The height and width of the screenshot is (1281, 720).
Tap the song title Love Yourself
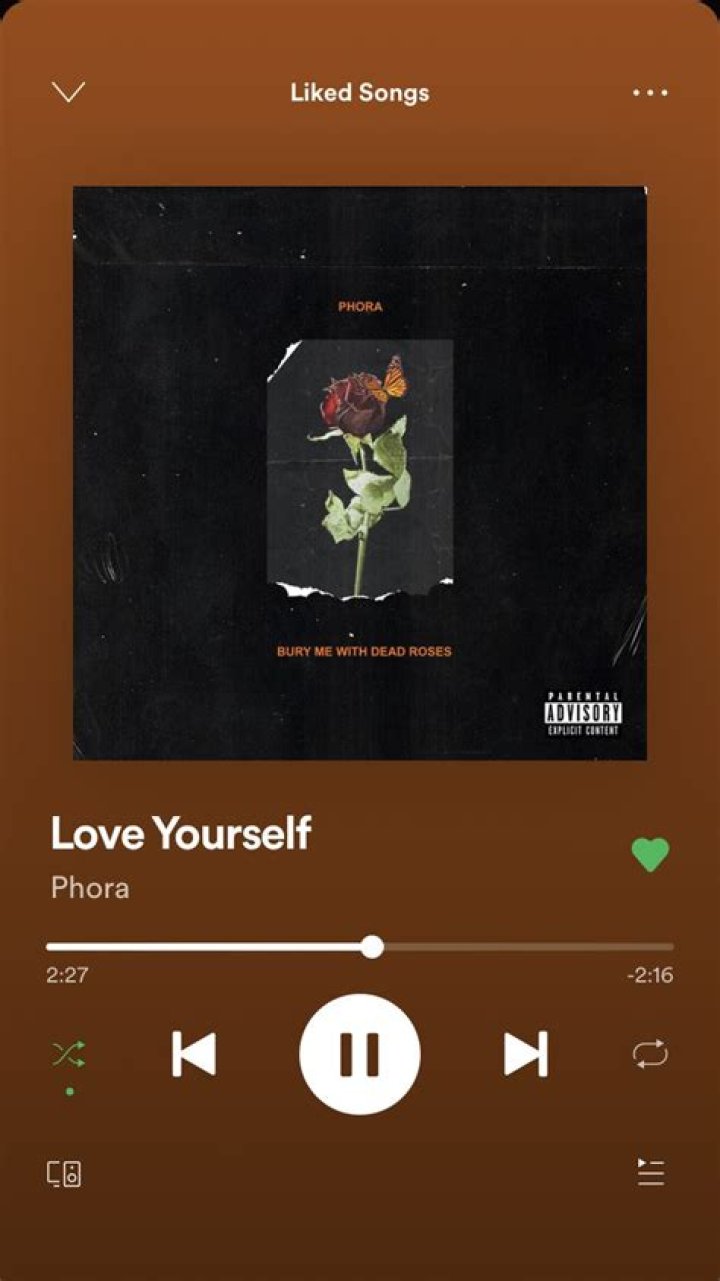[x=181, y=832]
